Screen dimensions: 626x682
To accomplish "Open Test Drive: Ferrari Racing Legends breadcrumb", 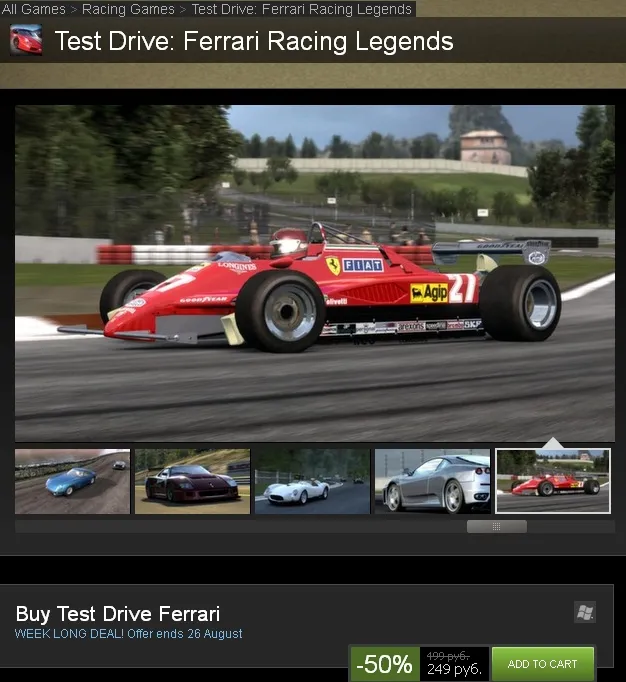I will coord(301,9).
